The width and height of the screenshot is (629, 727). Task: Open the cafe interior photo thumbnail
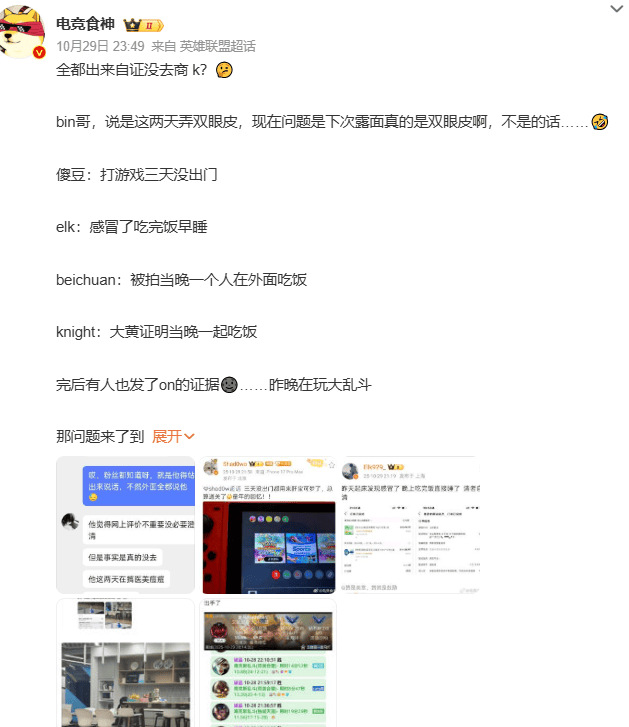(x=125, y=662)
